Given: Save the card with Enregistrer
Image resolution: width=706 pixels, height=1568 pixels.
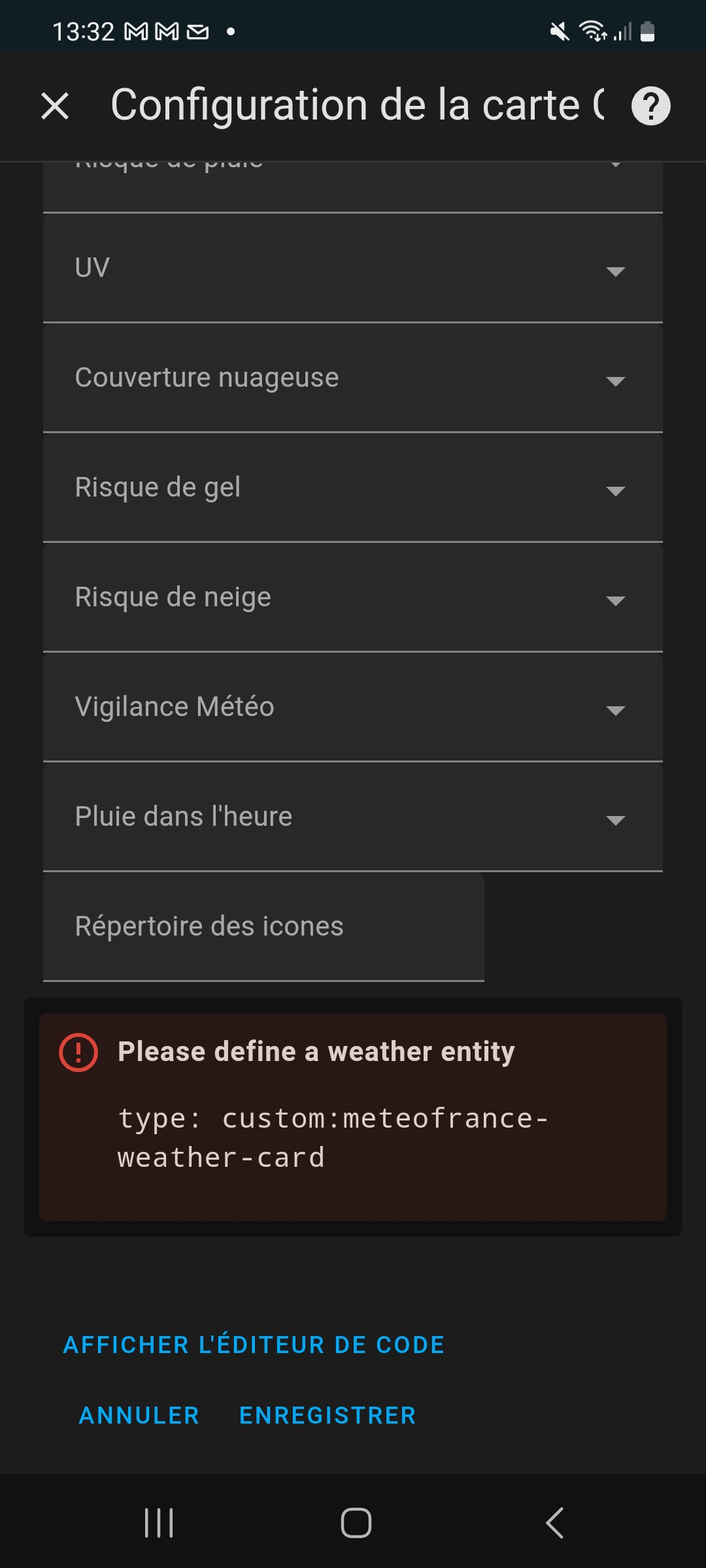Looking at the screenshot, I should pos(328,1415).
